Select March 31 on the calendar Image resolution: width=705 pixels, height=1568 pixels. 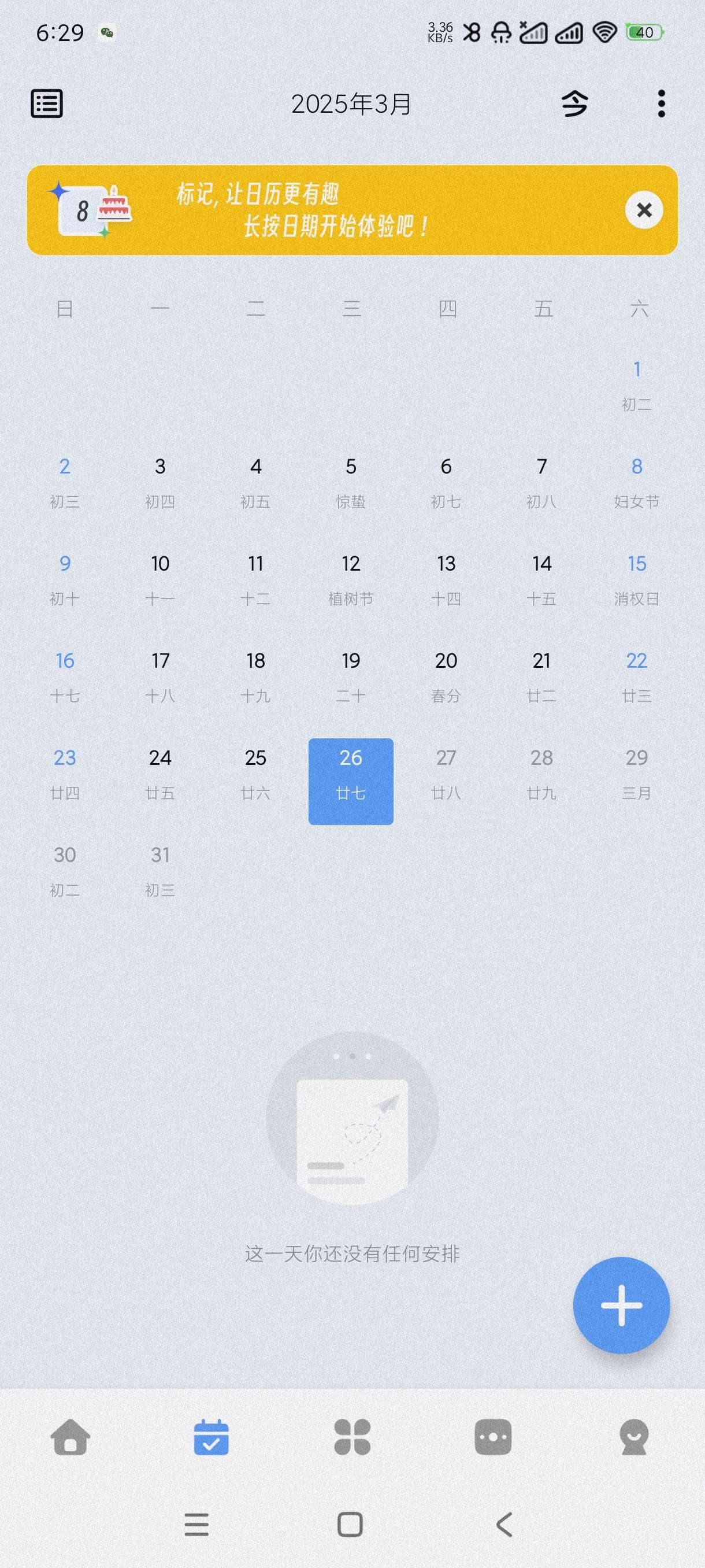pos(160,870)
